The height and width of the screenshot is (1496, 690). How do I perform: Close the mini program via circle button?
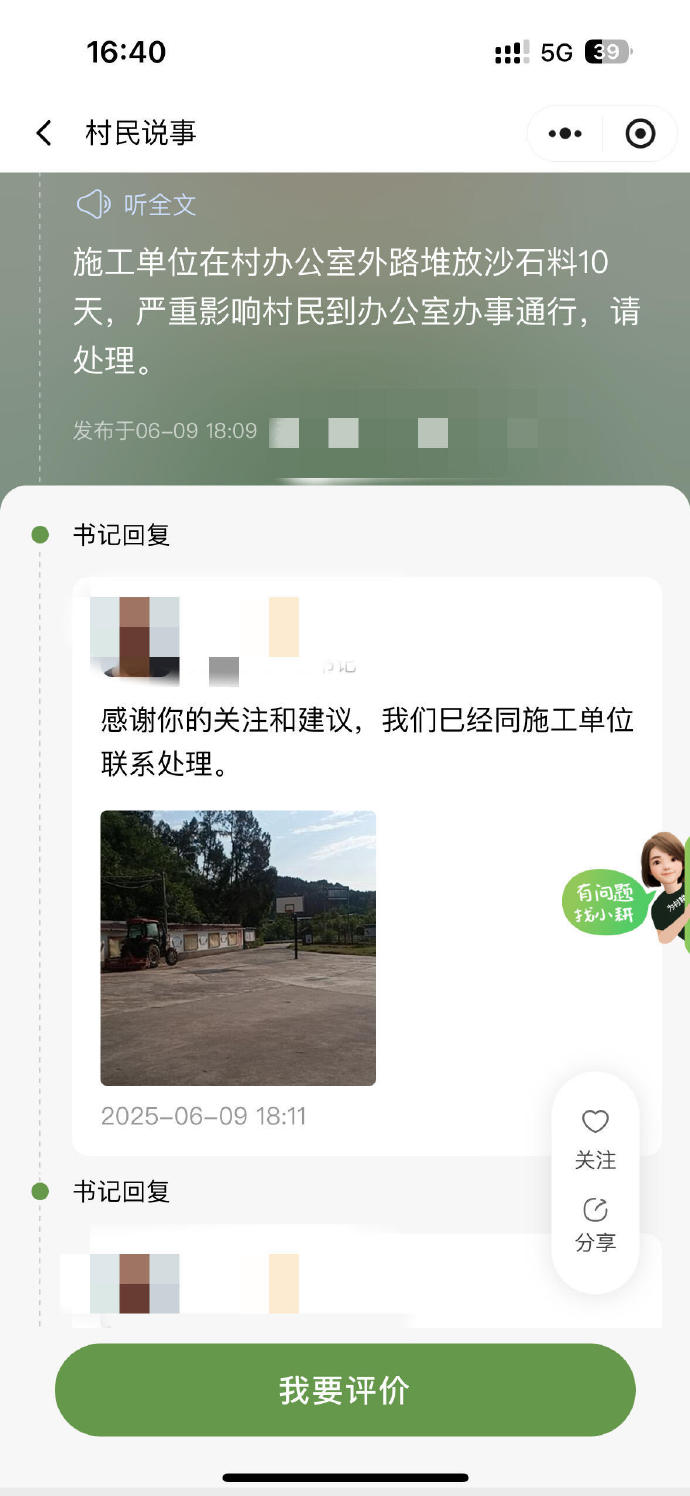[x=640, y=133]
